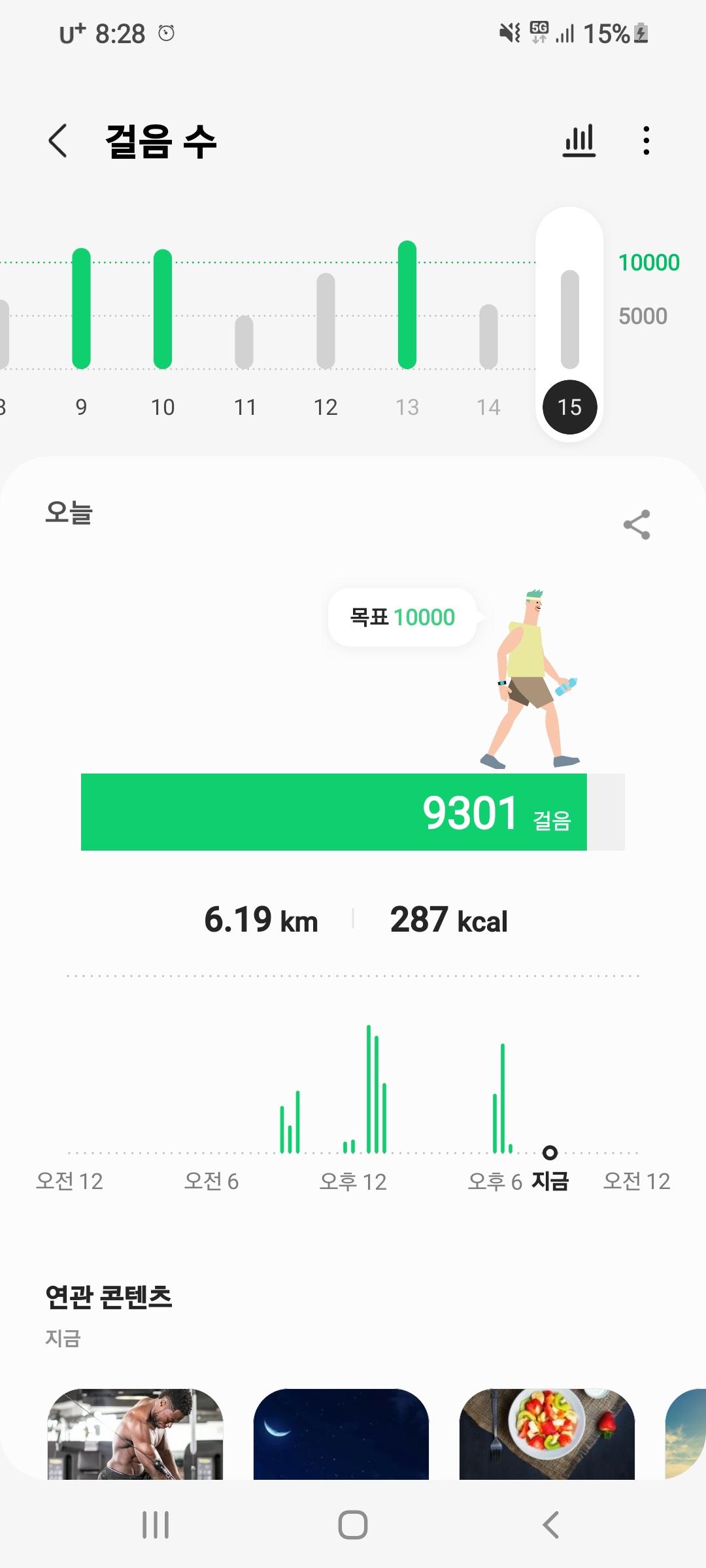Go back from the 걸음 수 screen
706x1568 pixels.
[58, 140]
